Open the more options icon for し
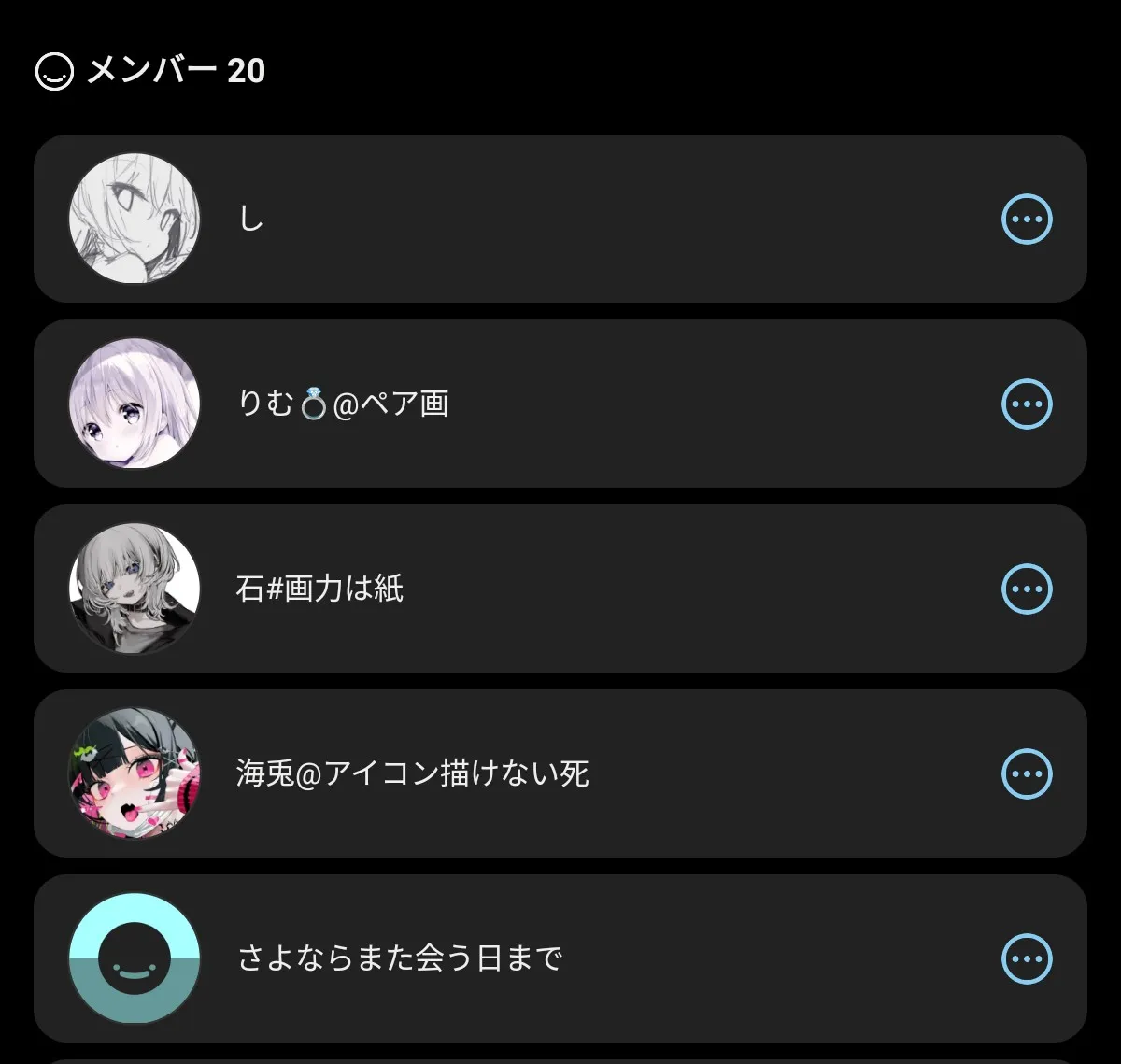1121x1064 pixels. coord(1027,220)
